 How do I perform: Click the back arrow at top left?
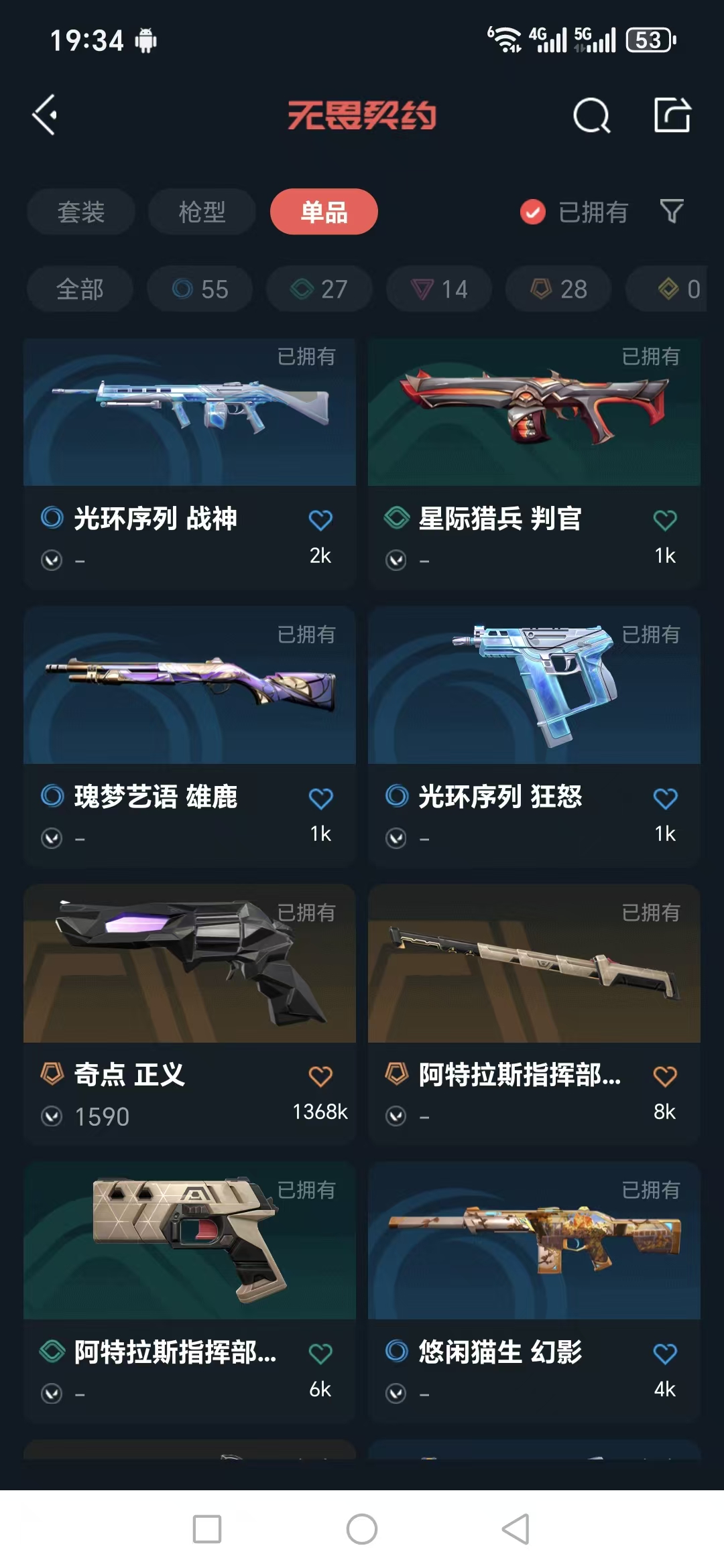tap(44, 114)
